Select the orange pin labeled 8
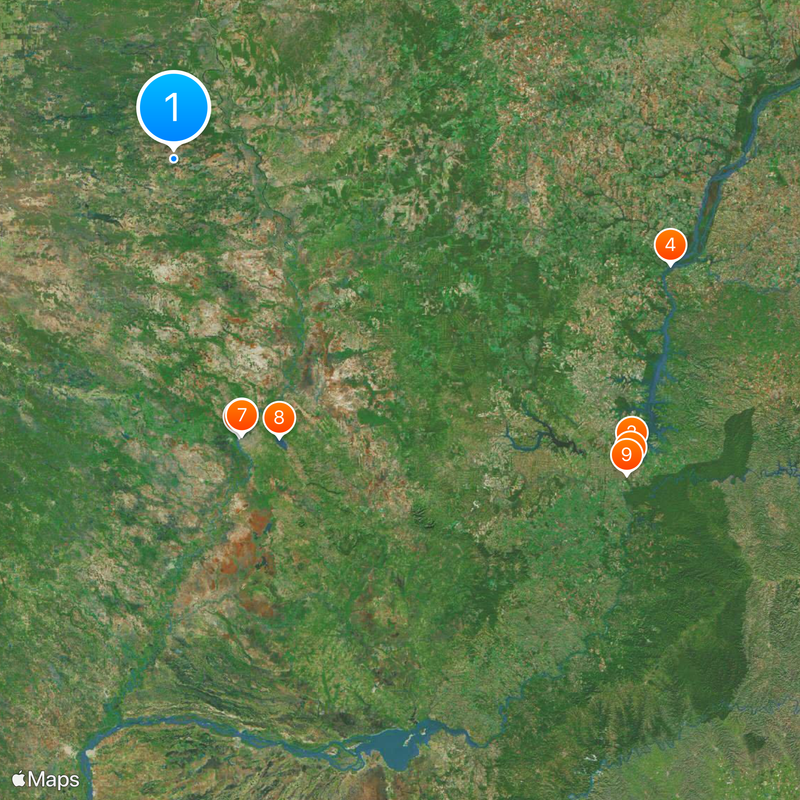800x800 pixels. click(279, 417)
